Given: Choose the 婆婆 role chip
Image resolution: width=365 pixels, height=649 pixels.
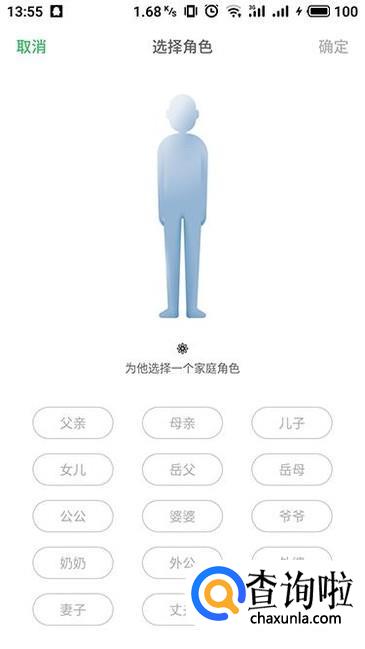Looking at the screenshot, I should click(x=182, y=516).
